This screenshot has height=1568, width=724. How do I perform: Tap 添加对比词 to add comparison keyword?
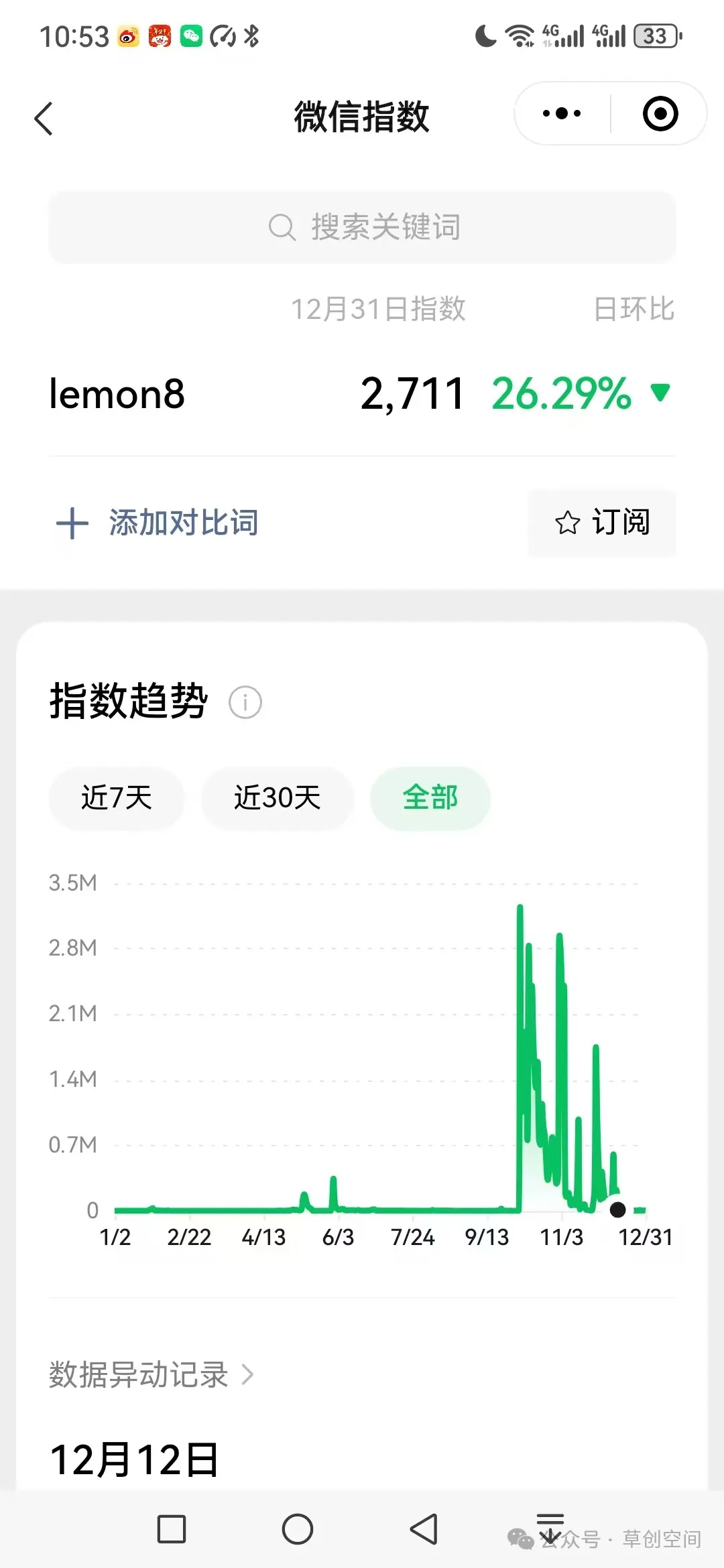(x=184, y=523)
